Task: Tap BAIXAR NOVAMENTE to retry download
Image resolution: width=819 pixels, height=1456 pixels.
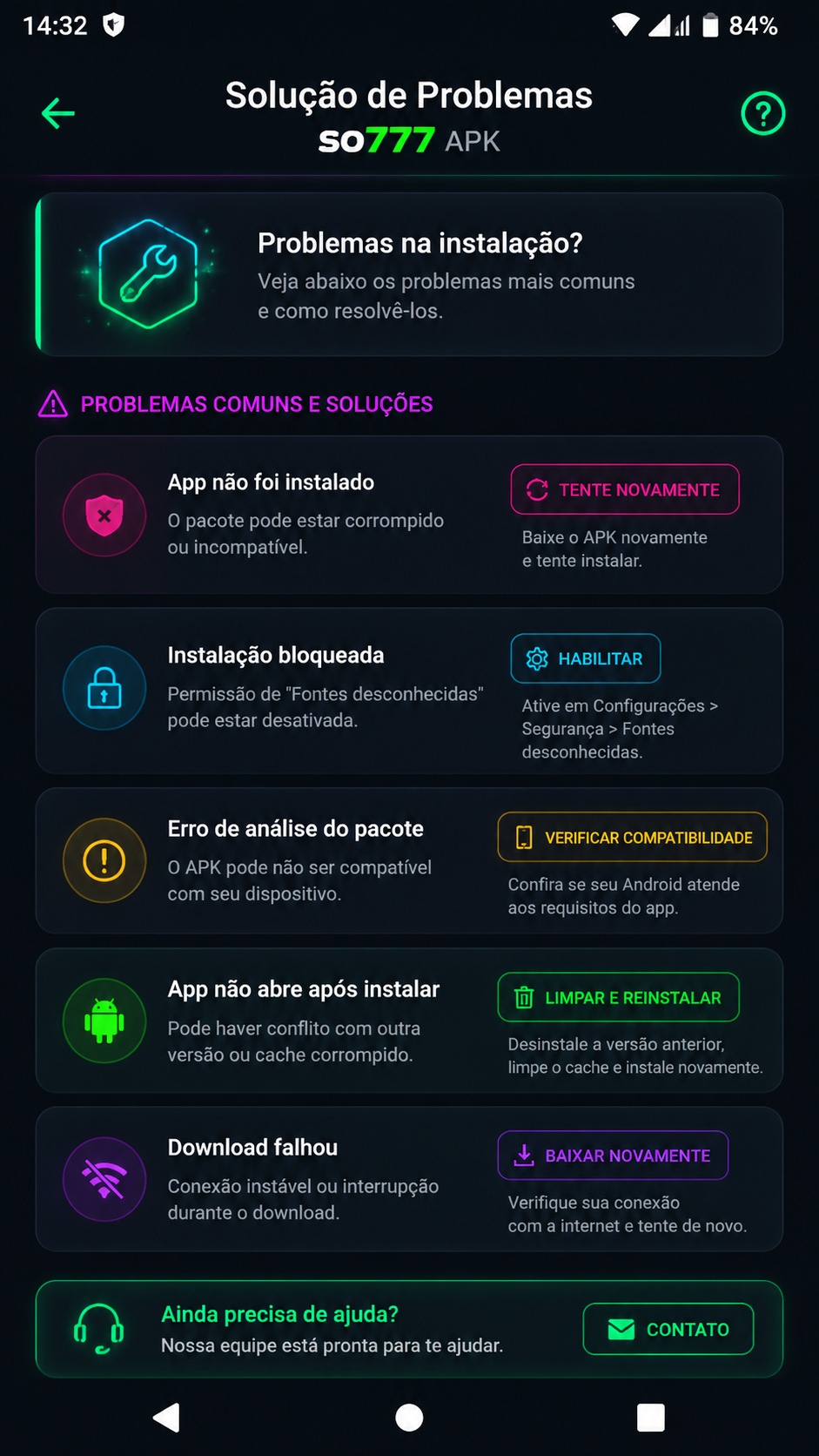Action: (613, 1156)
